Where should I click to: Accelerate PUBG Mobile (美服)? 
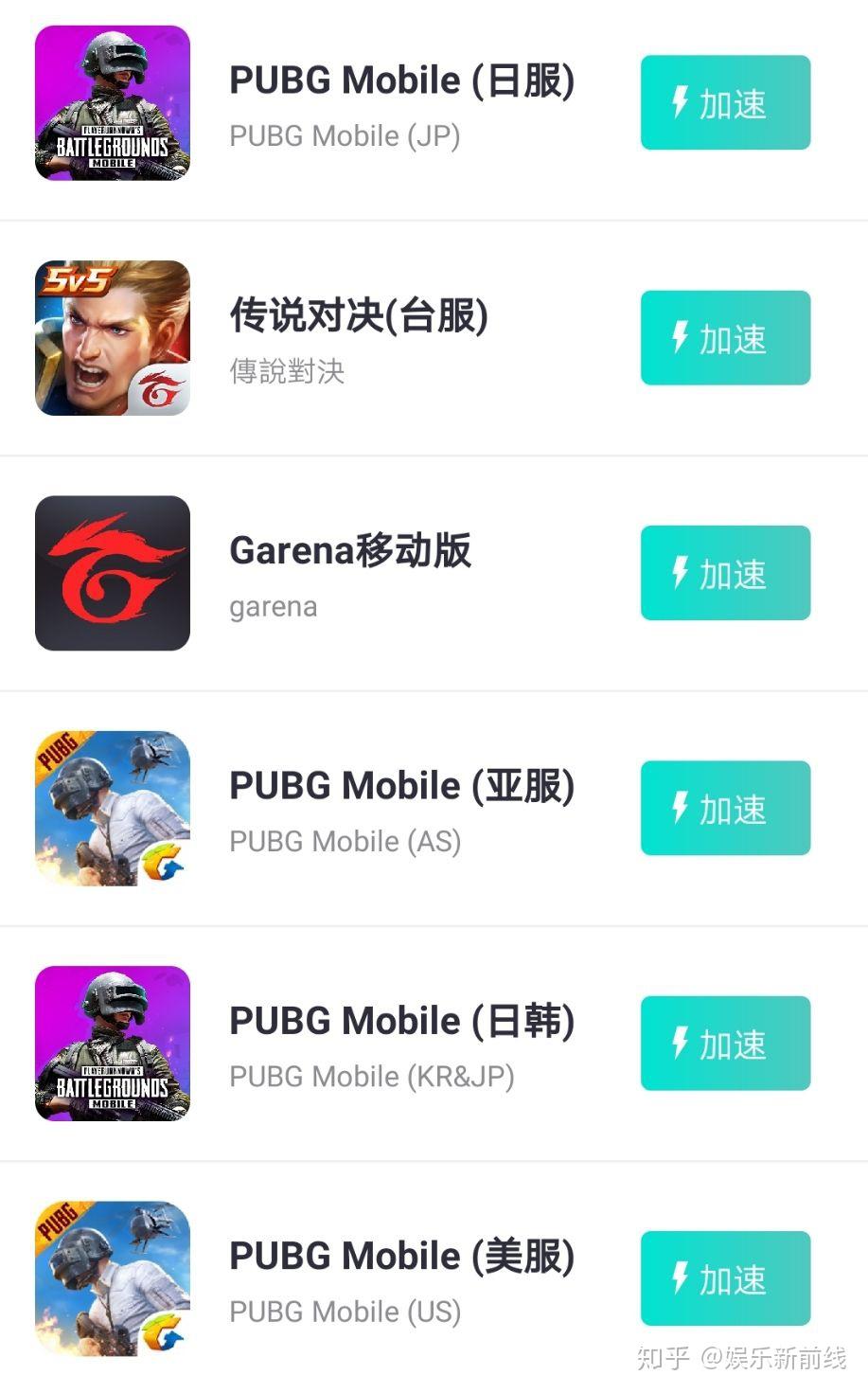click(x=725, y=1278)
